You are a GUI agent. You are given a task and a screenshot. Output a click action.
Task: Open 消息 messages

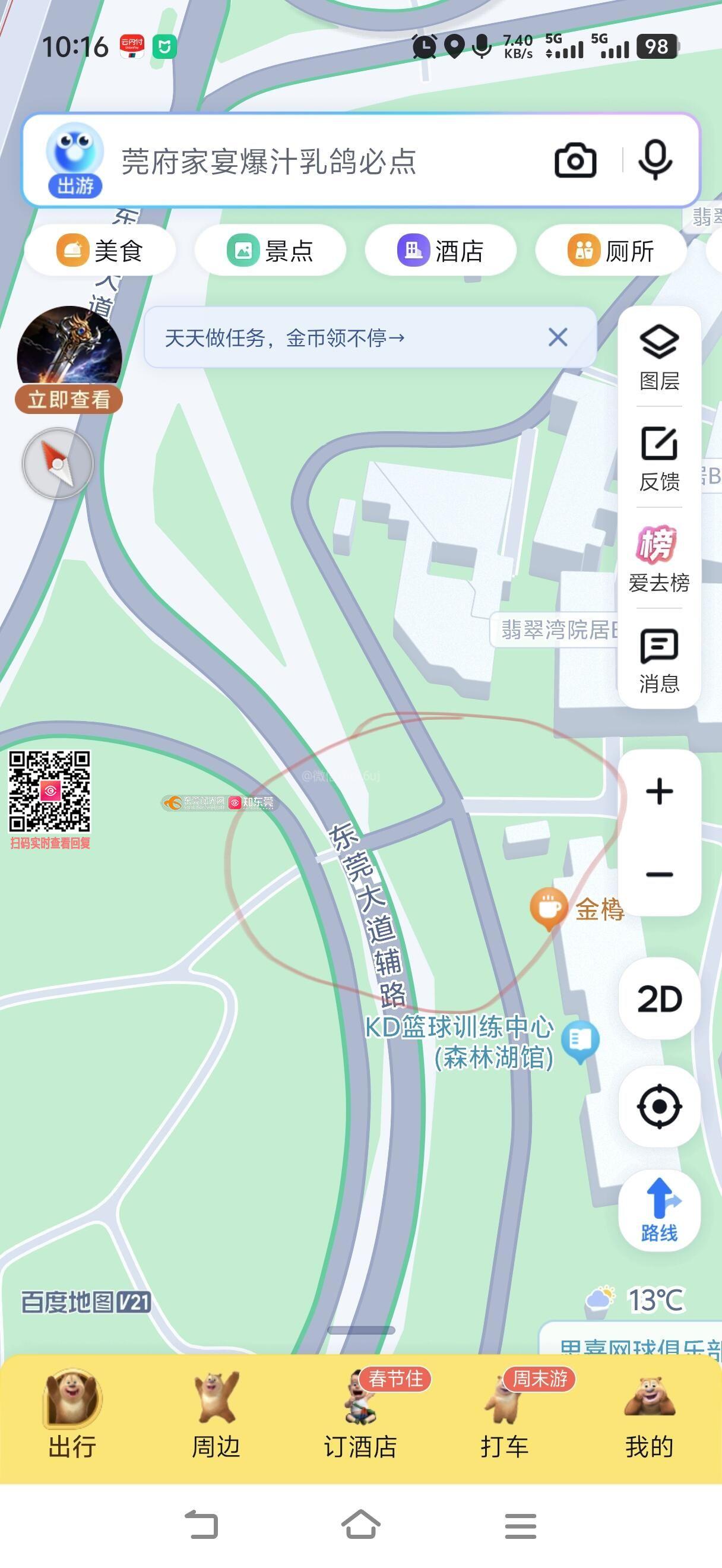[x=659, y=660]
